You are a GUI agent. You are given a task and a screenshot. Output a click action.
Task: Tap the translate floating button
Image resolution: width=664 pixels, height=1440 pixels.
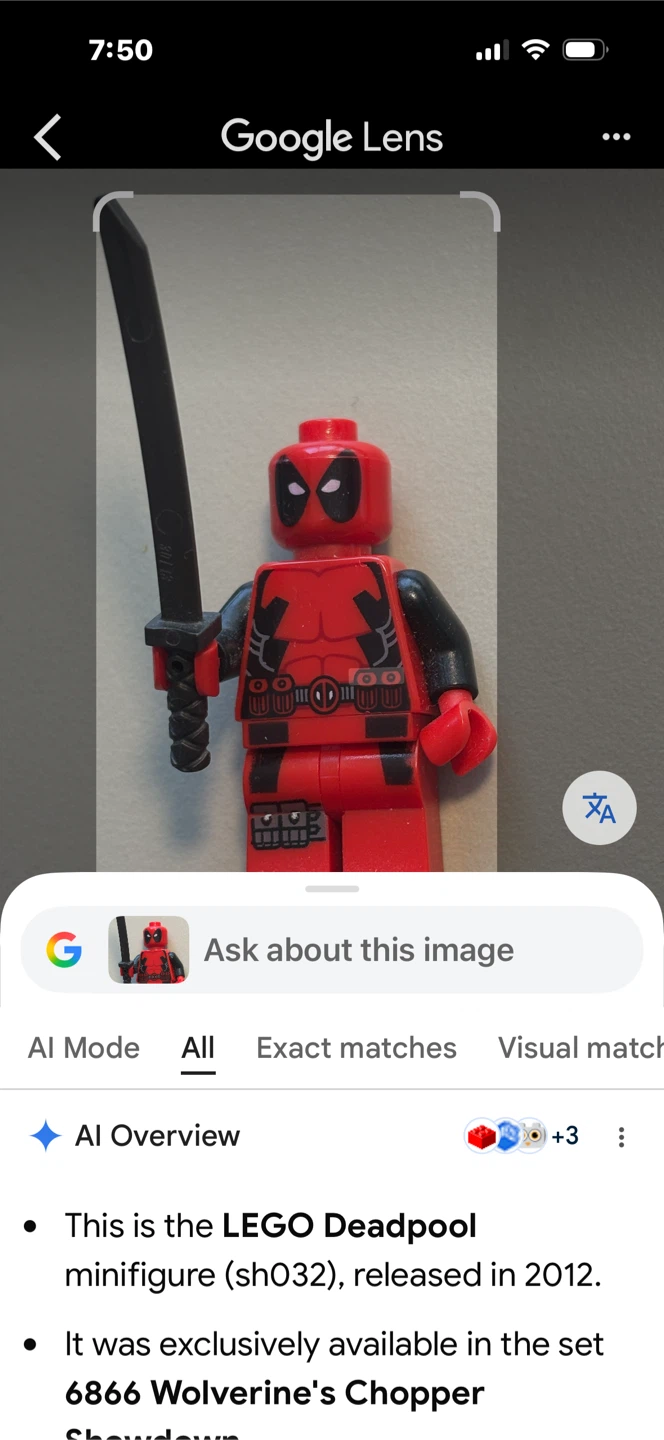click(x=599, y=808)
